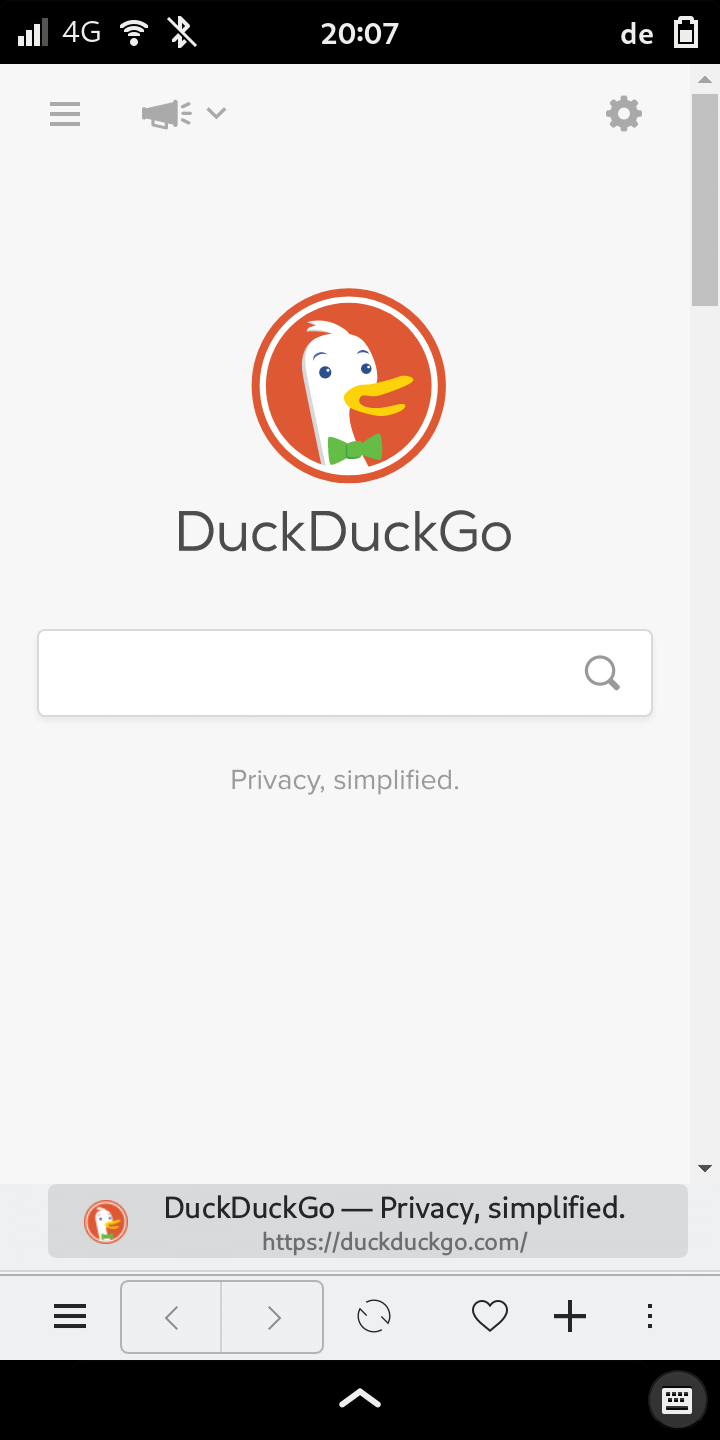Open DuckDuckGo settings gear
The height and width of the screenshot is (1440, 720).
[x=624, y=114]
